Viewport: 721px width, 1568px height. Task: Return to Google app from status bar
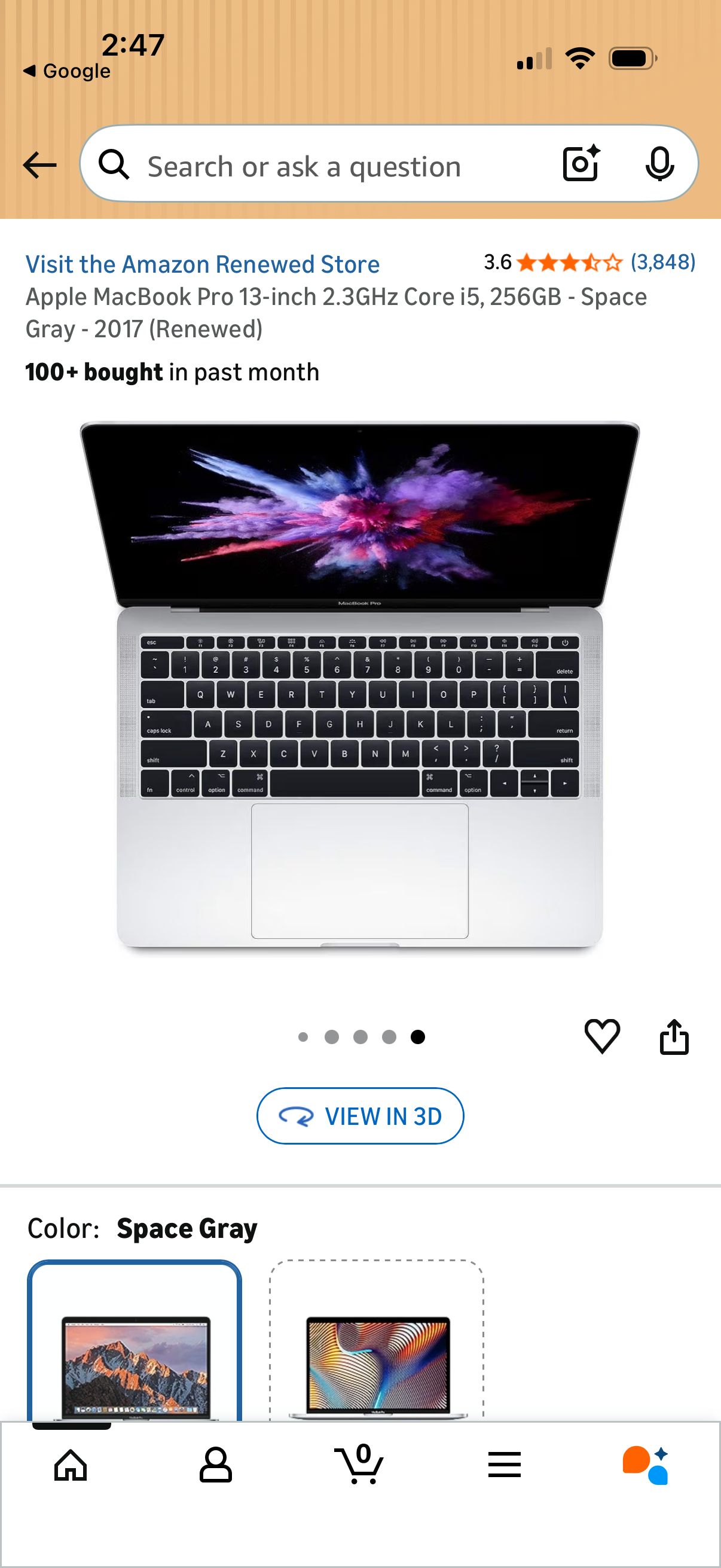tap(67, 71)
